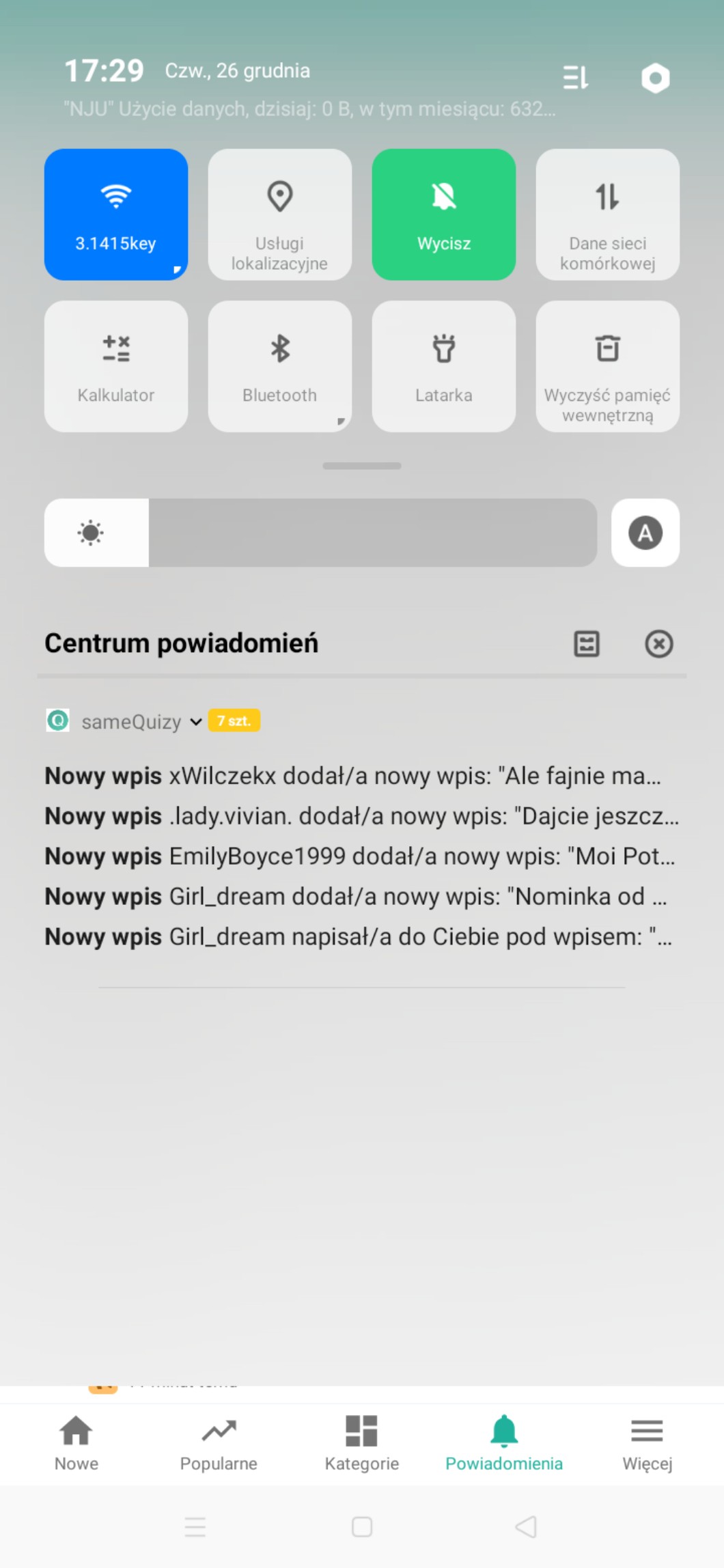724x1568 pixels.
Task: Go back with the system back button
Action: tap(526, 1526)
